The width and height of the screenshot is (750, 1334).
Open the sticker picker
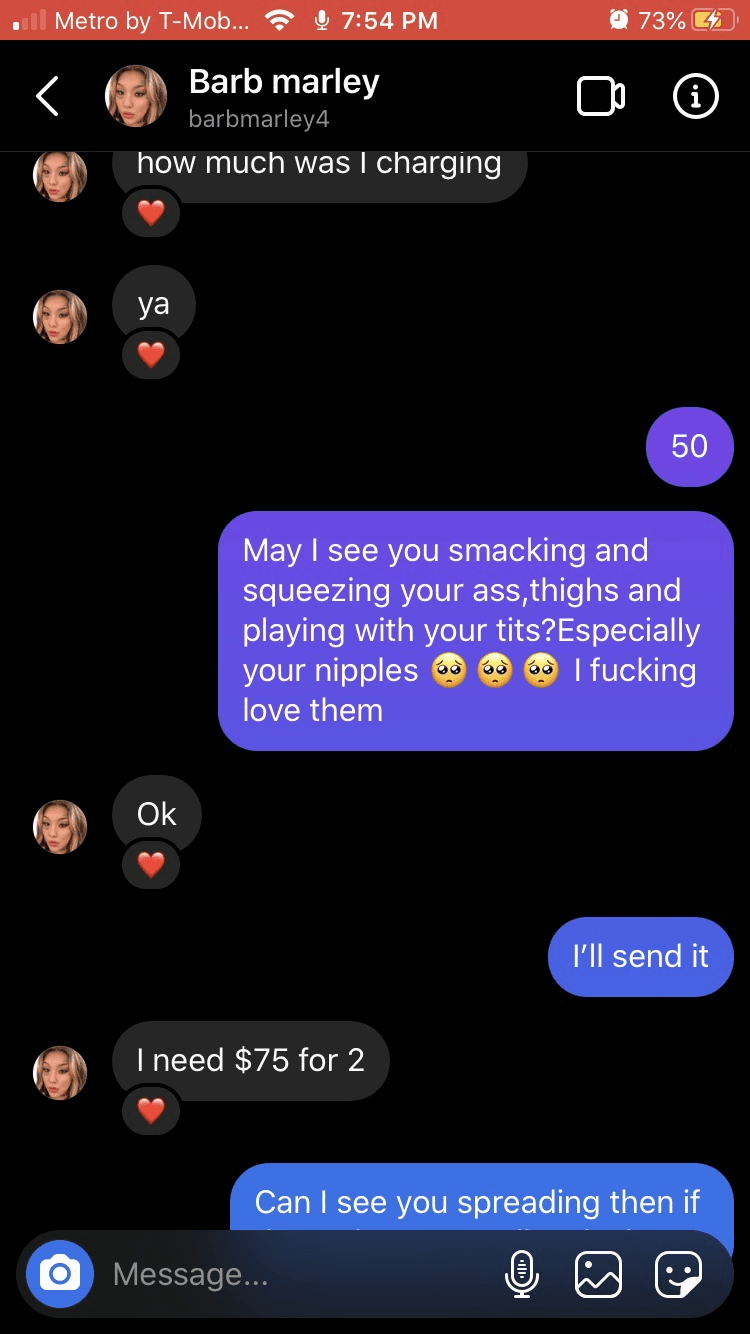click(678, 1274)
